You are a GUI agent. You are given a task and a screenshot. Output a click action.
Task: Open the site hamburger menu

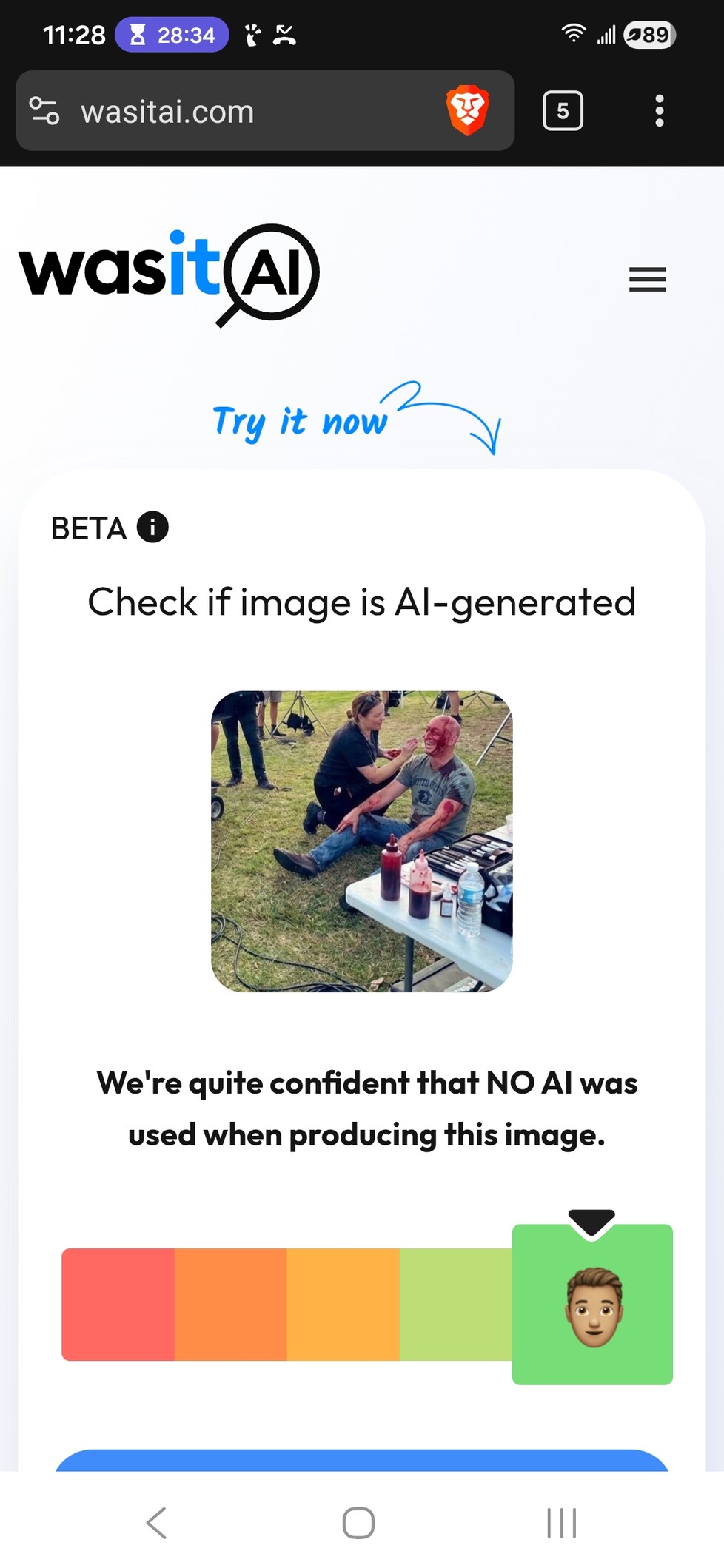click(x=647, y=279)
